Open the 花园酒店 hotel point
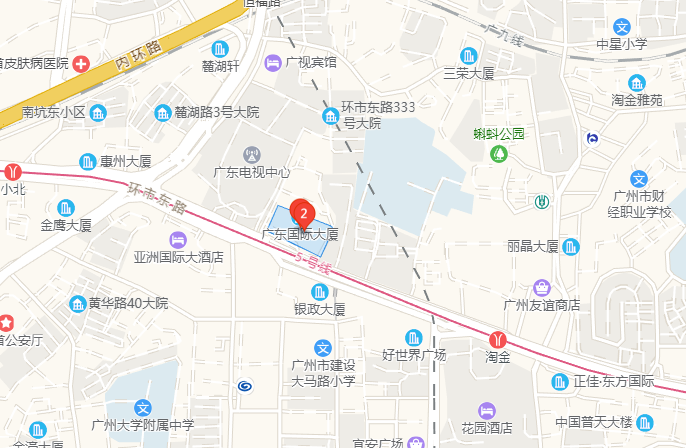Image resolution: width=686 pixels, height=448 pixels. point(486,410)
